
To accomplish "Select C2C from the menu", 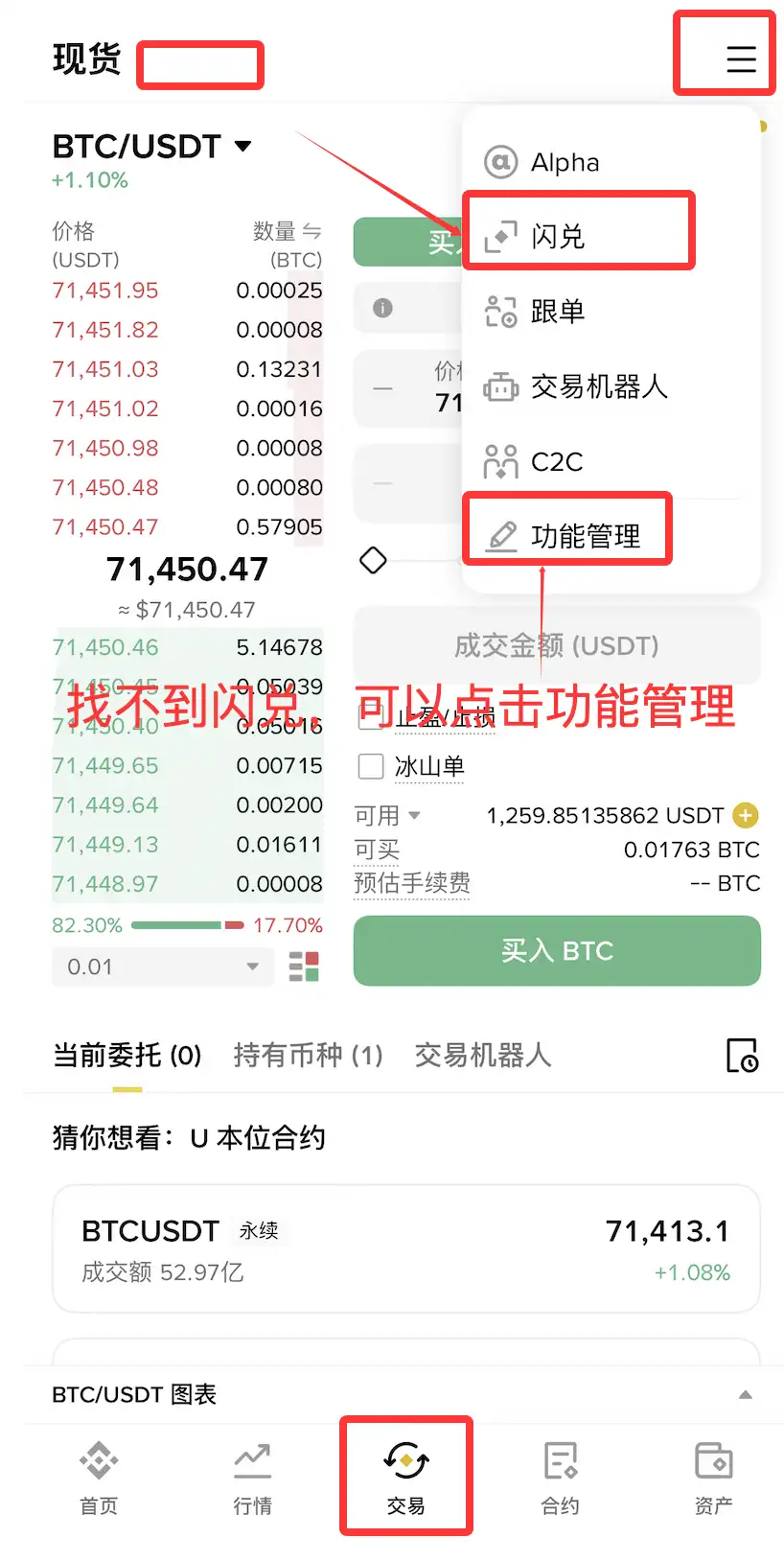I will click(x=611, y=461).
